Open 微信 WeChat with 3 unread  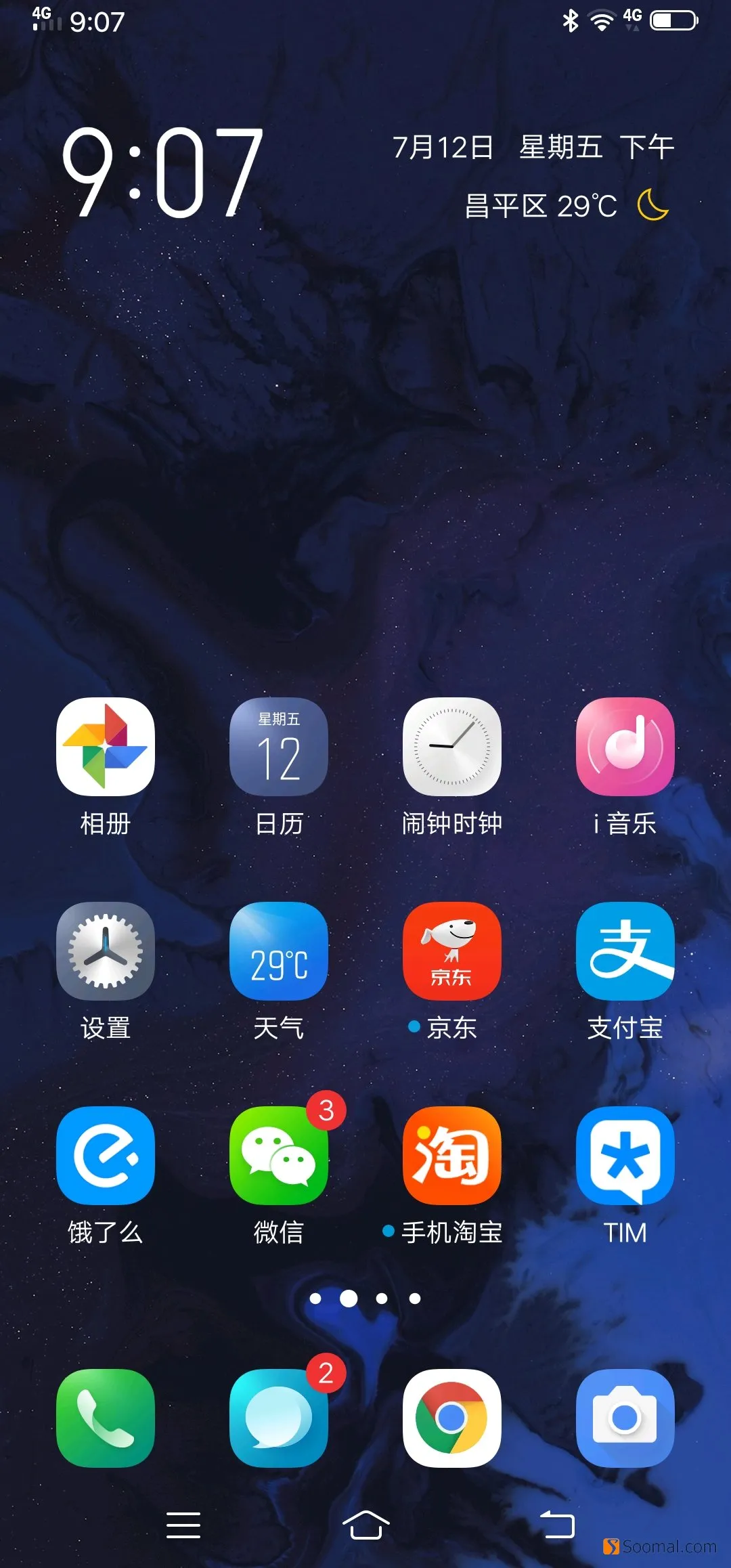(x=279, y=1156)
